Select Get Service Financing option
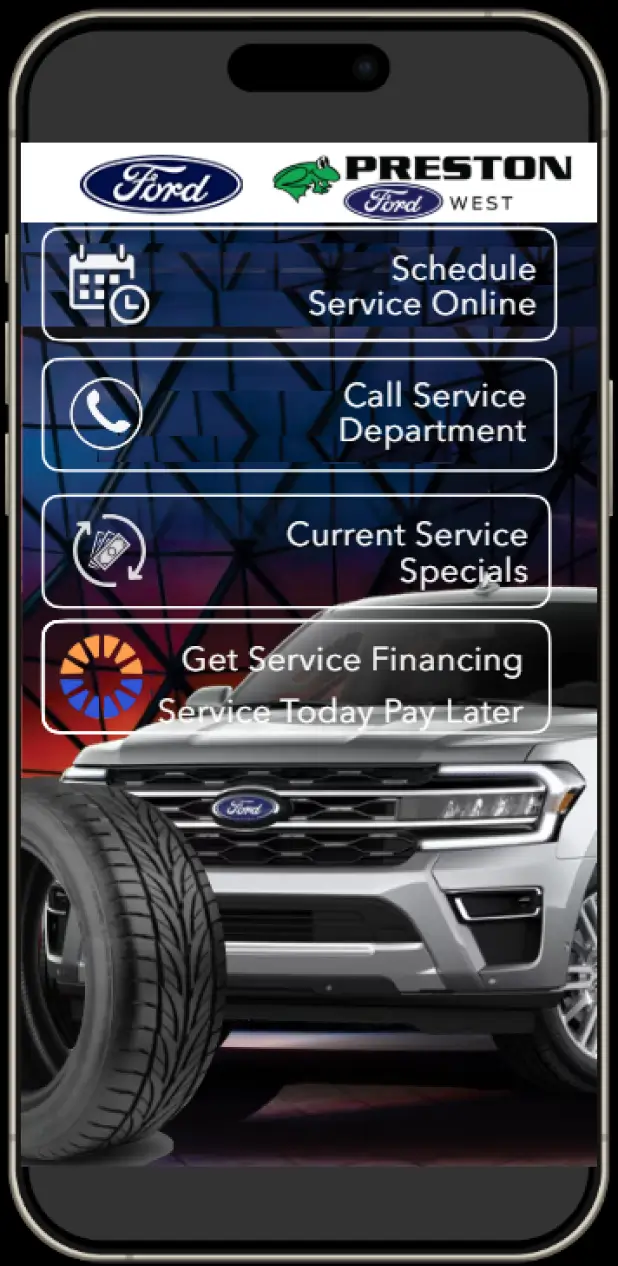The height and width of the screenshot is (1266, 618). tap(296, 677)
